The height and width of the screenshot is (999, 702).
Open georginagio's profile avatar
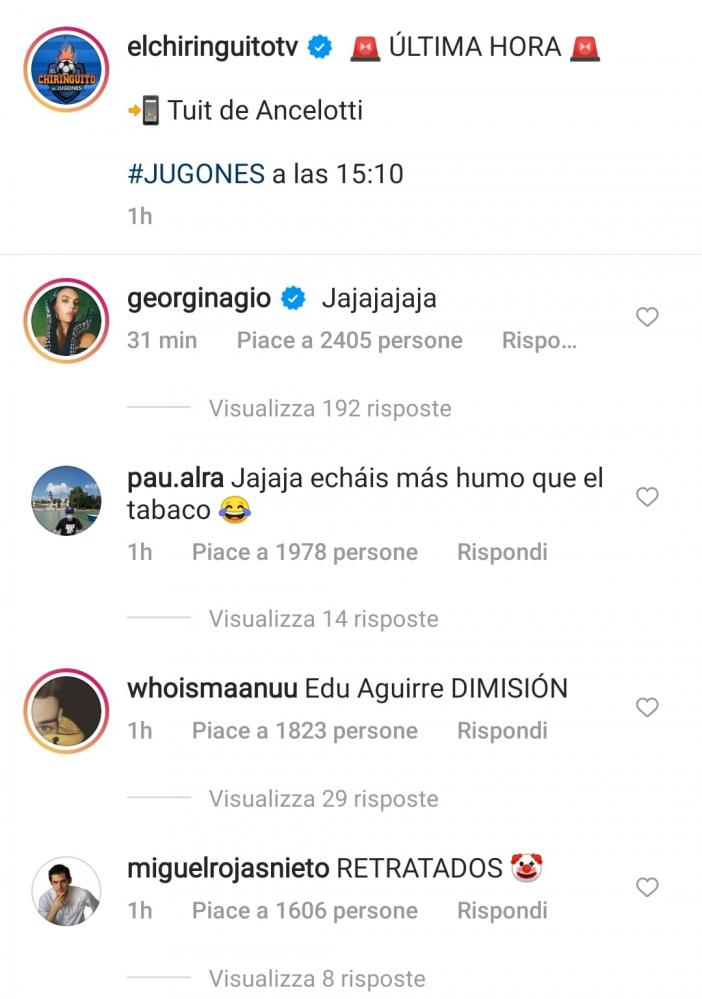pyautogui.click(x=66, y=319)
